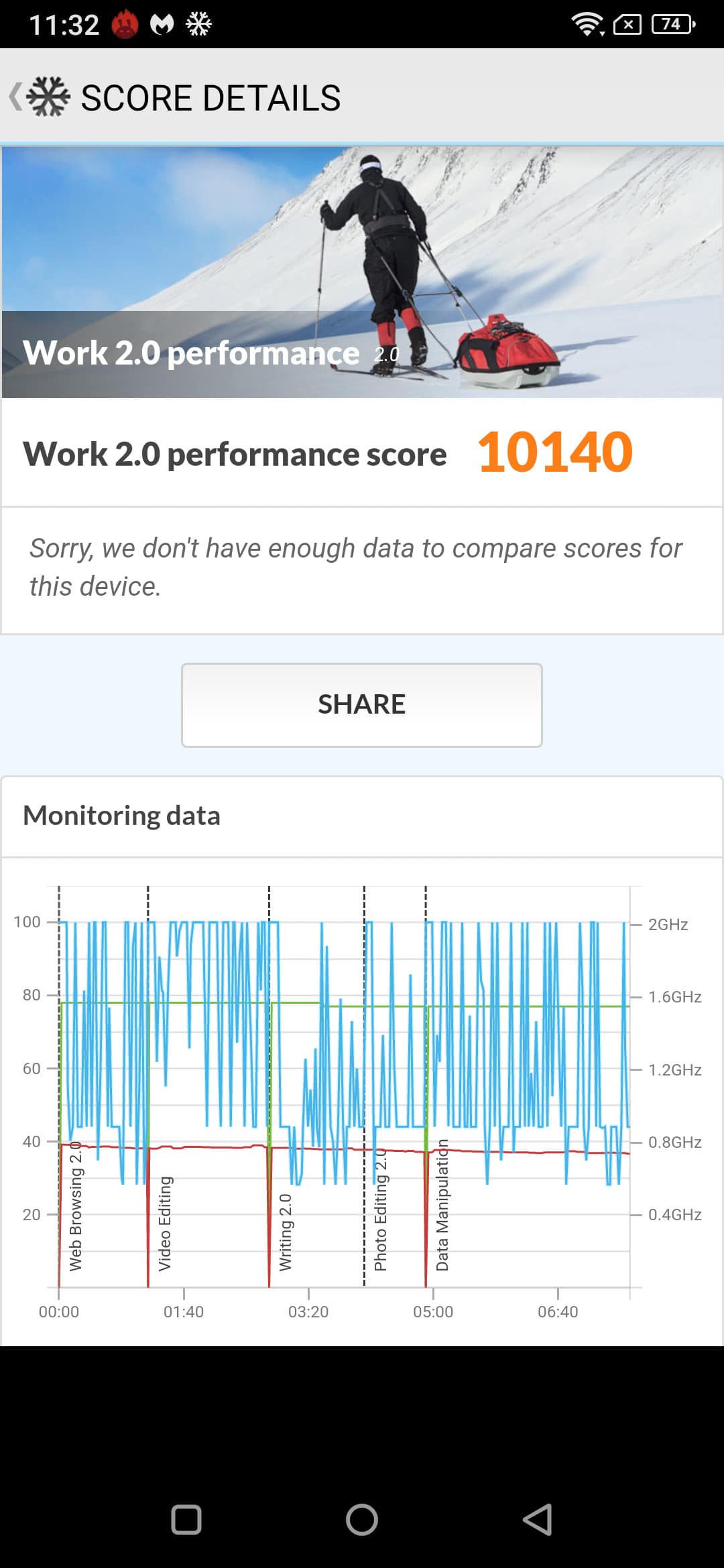Tap the SHARE button
Viewport: 724px width, 1568px height.
362,705
